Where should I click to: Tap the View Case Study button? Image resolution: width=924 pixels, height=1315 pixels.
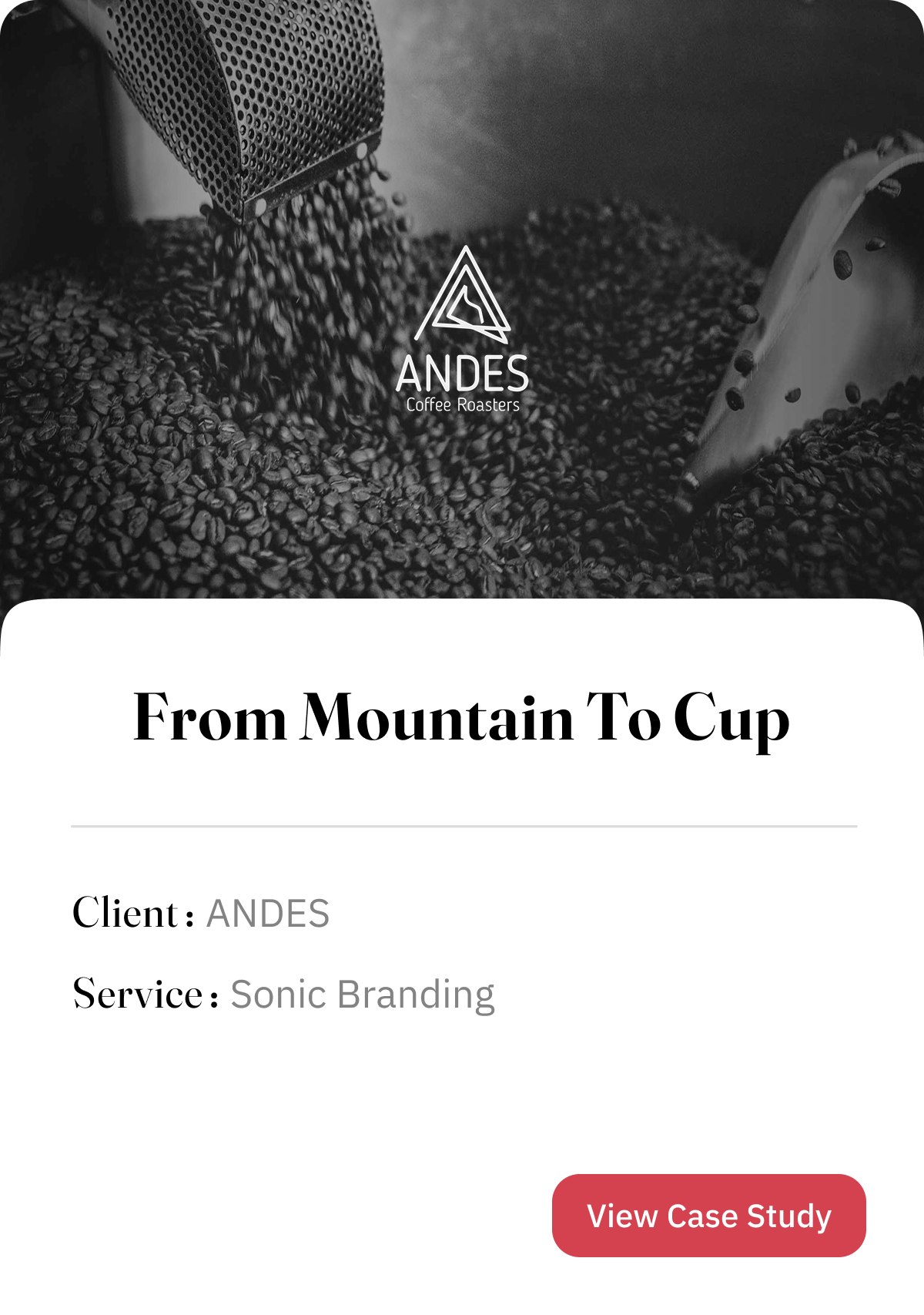point(708,1216)
